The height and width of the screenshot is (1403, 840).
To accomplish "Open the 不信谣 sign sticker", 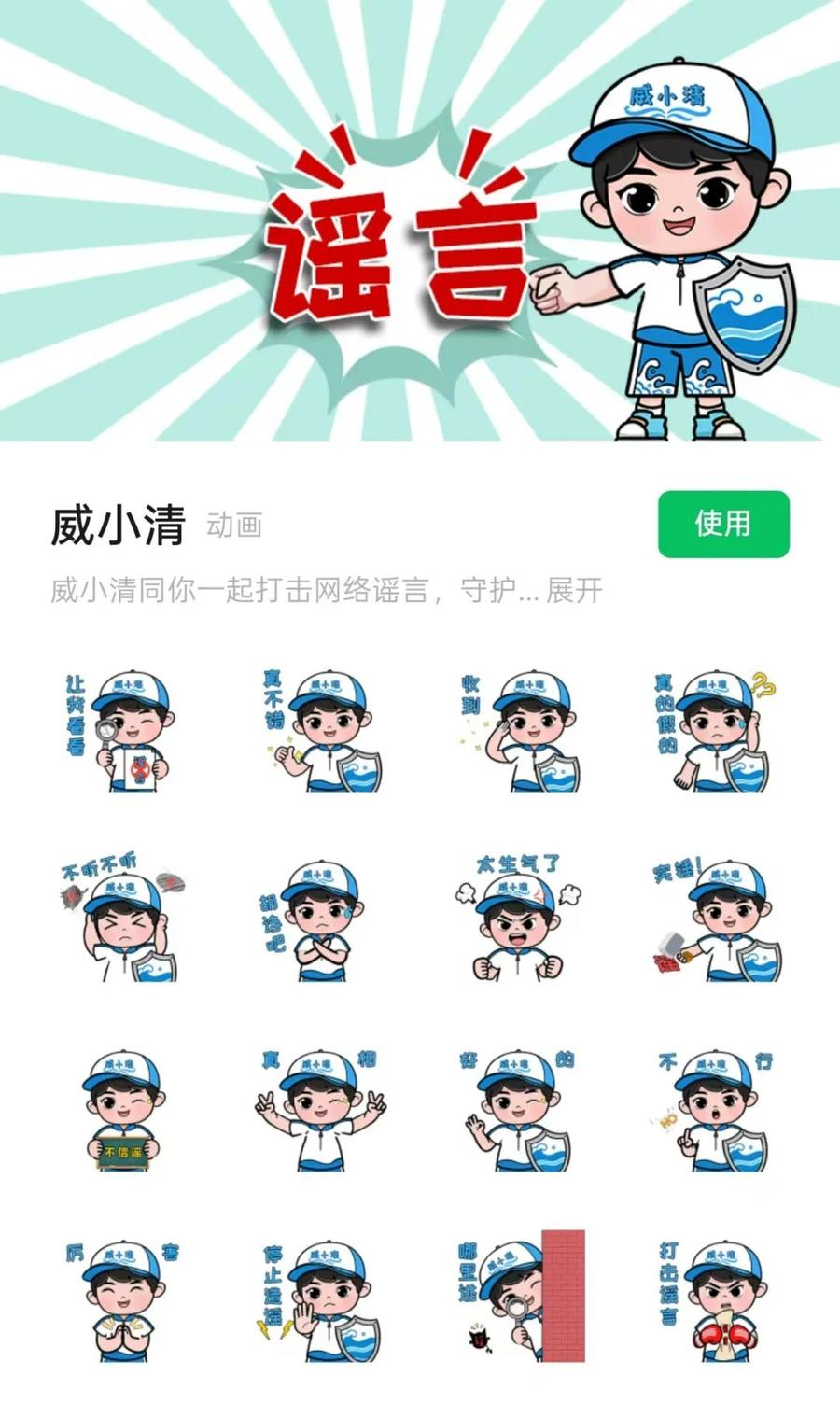I will click(x=120, y=1111).
